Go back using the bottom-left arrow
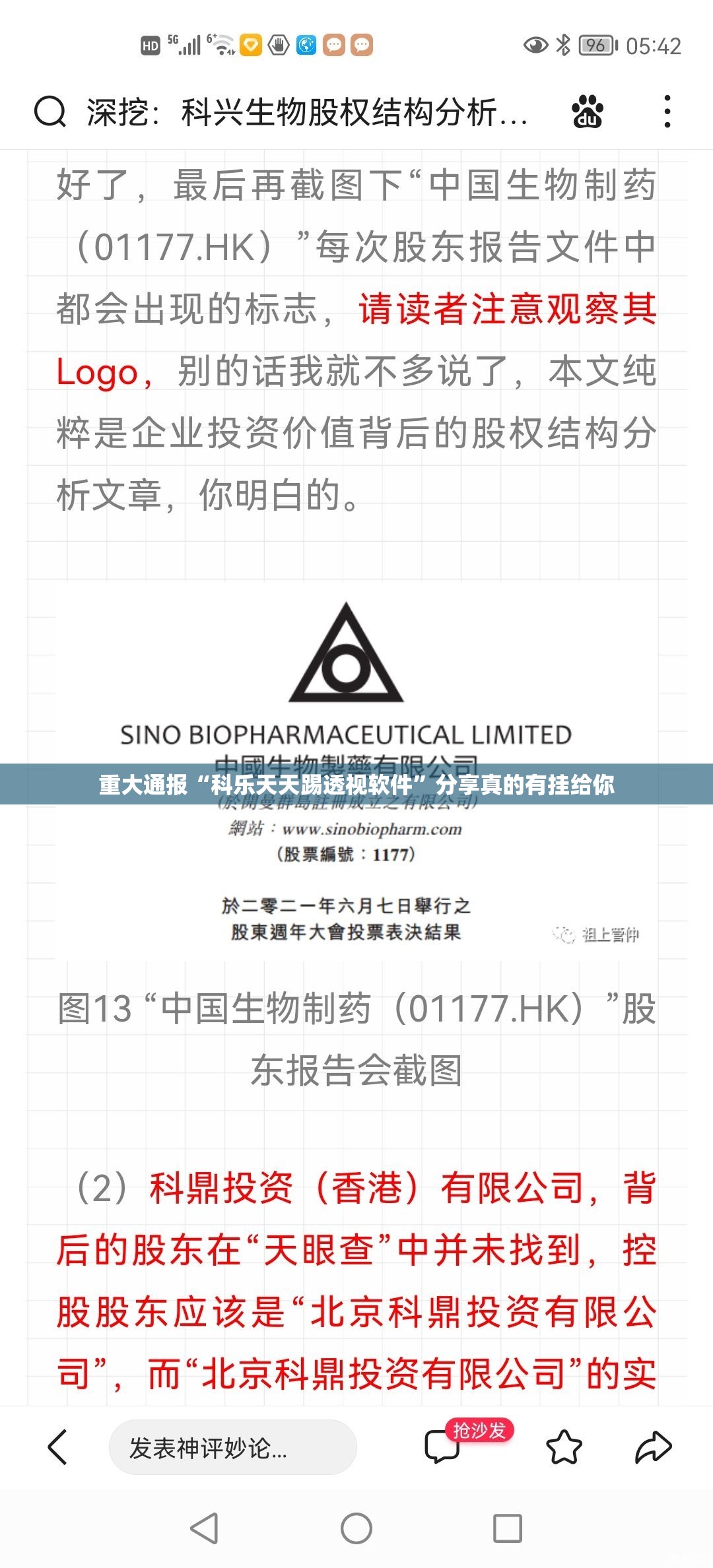The width and height of the screenshot is (713, 1568). pos(58,1447)
